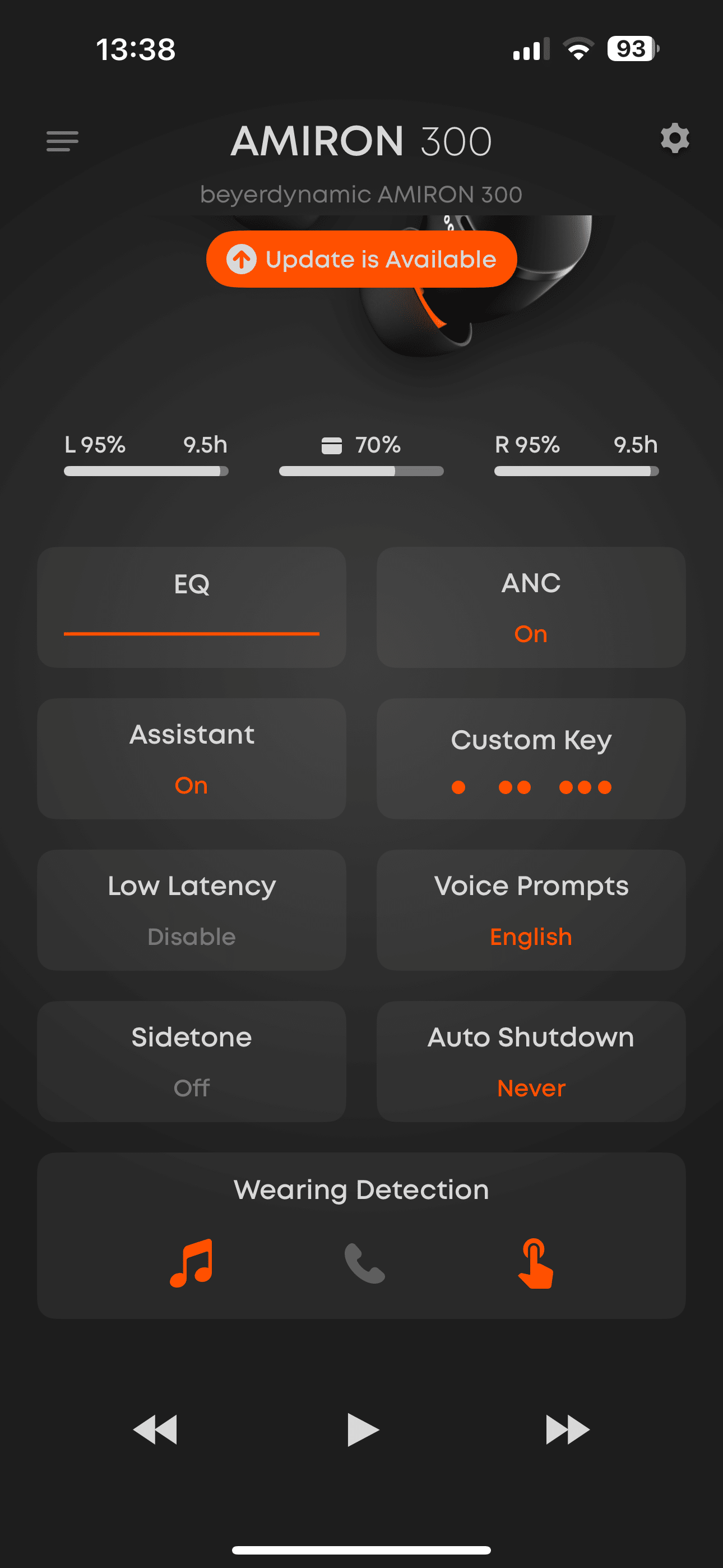Open the hamburger menu
The height and width of the screenshot is (1568, 723).
pyautogui.click(x=62, y=141)
